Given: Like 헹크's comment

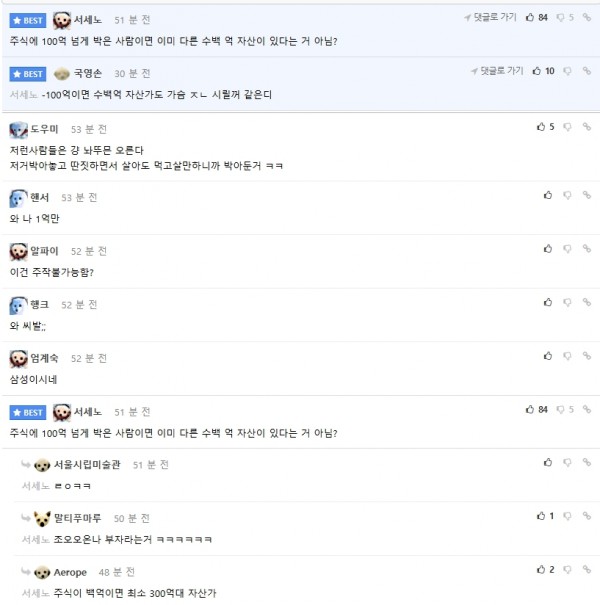Looking at the screenshot, I should coord(548,302).
